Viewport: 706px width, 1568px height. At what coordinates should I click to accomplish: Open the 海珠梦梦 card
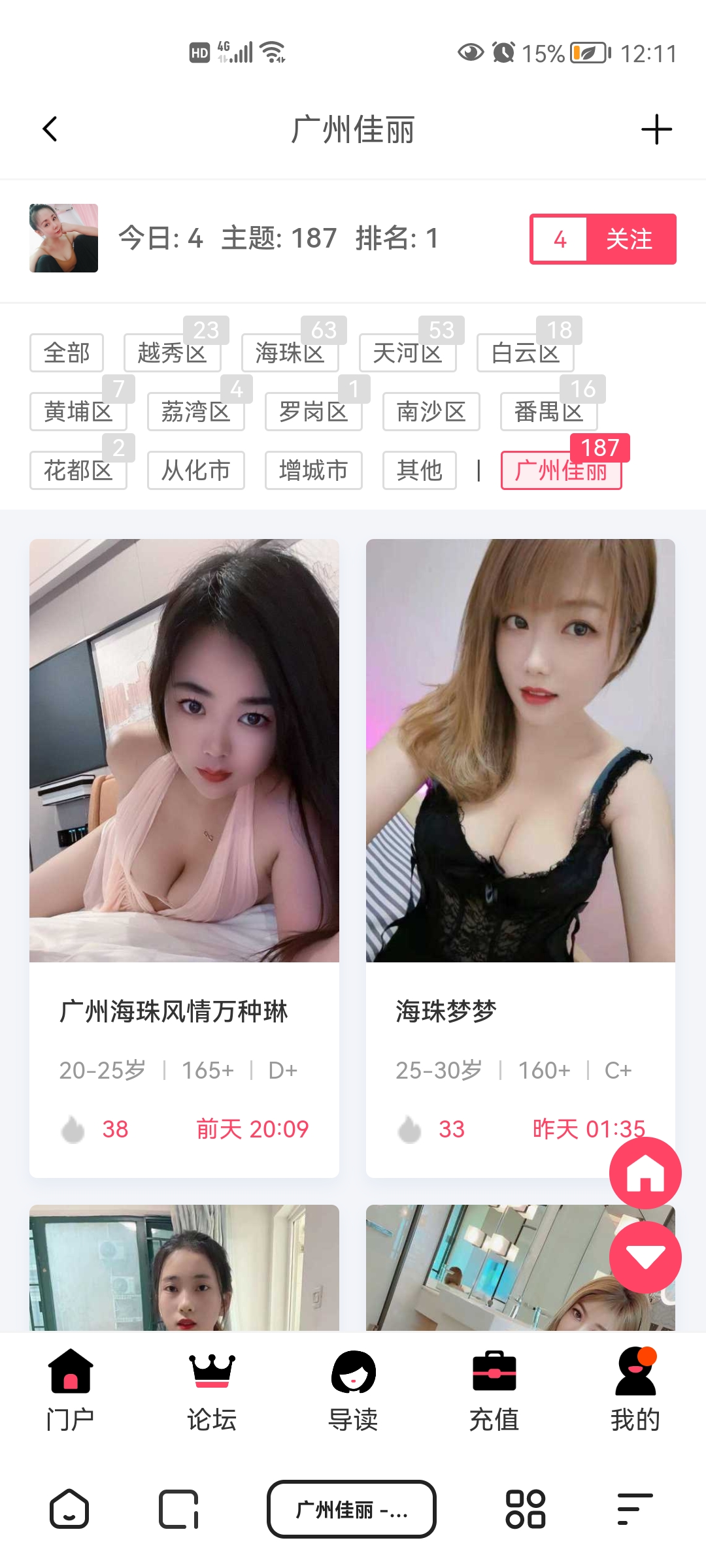tap(520, 857)
